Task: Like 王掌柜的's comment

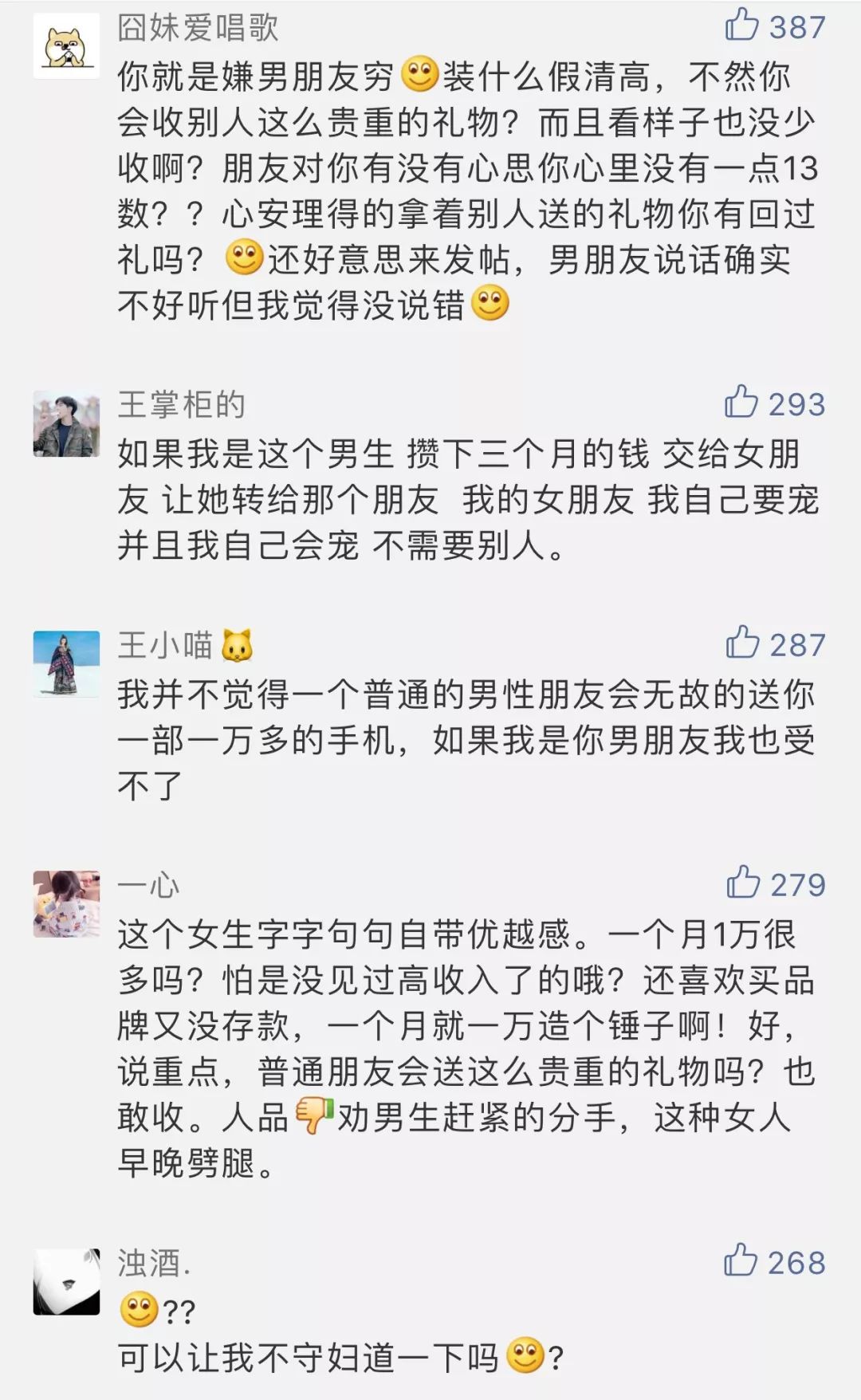Action: click(x=741, y=403)
